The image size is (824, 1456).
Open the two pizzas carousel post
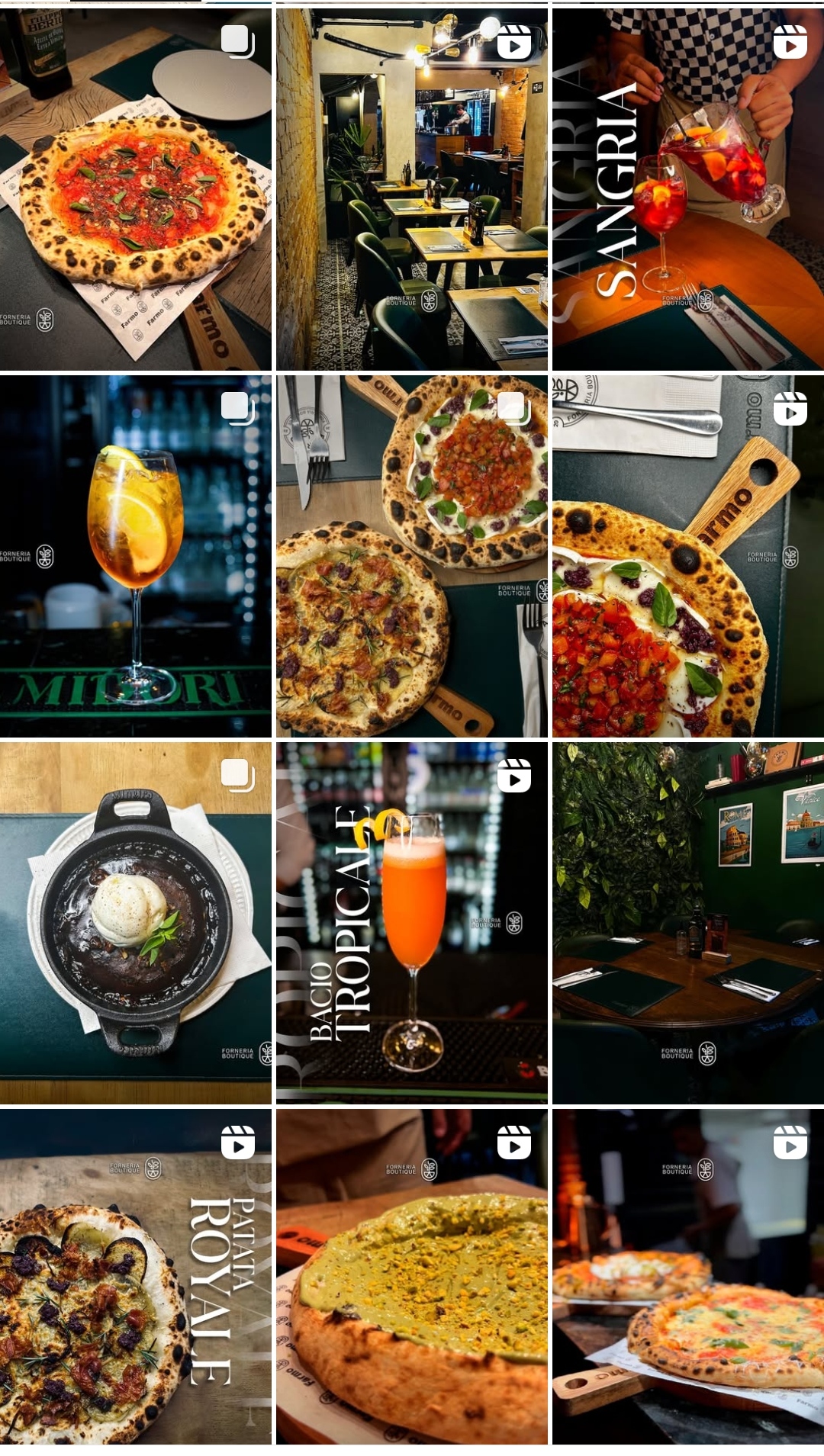(411, 556)
